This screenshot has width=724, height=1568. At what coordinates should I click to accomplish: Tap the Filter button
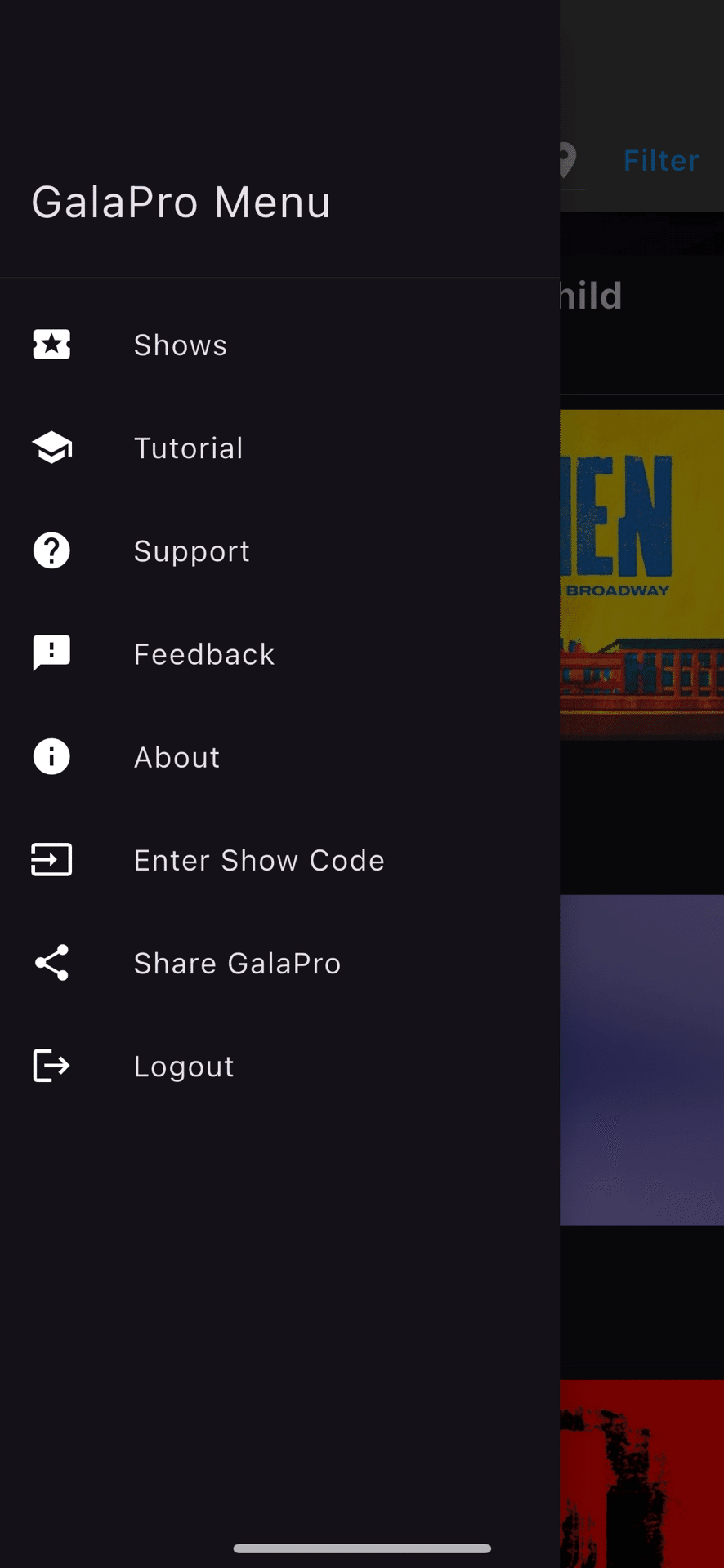click(660, 160)
